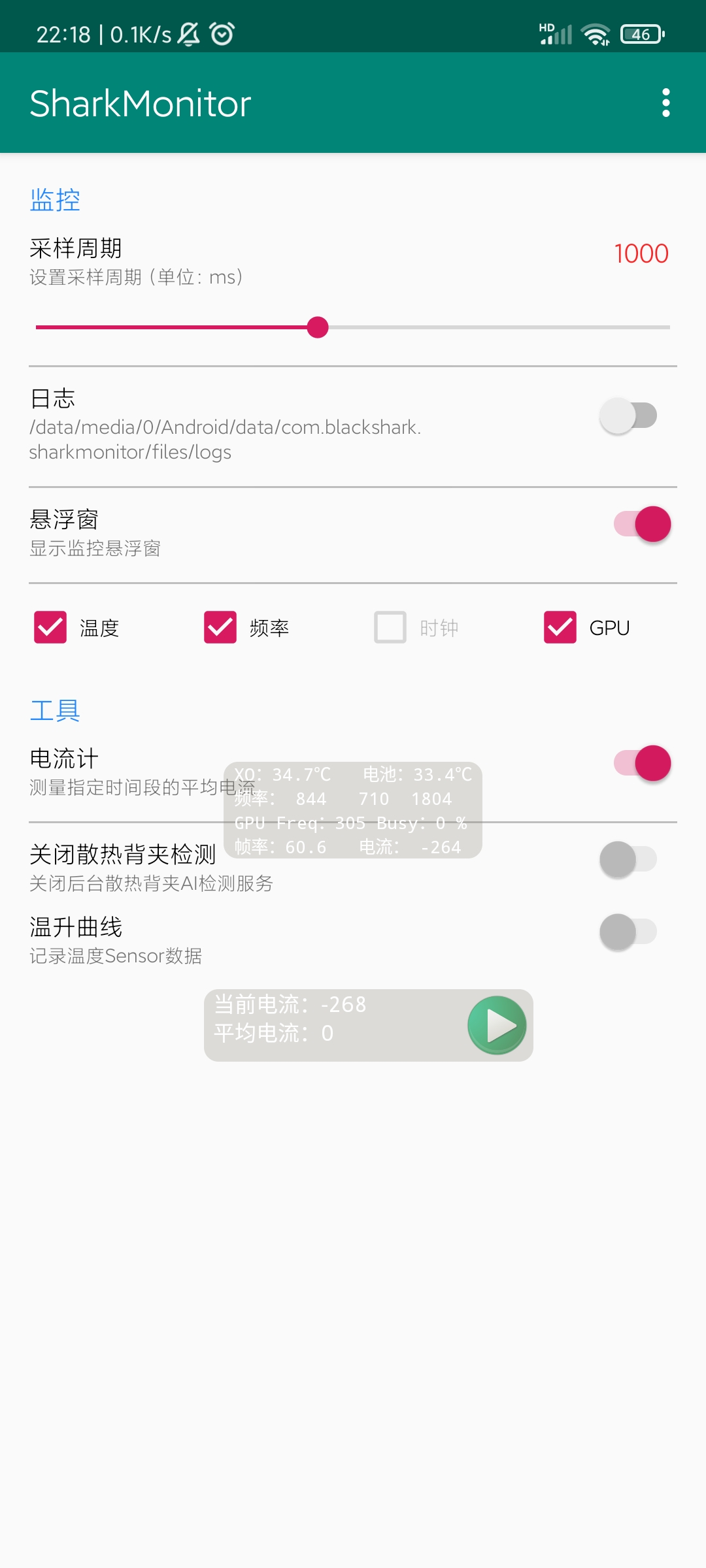Disable the 电流计 current meter switch

click(642, 763)
